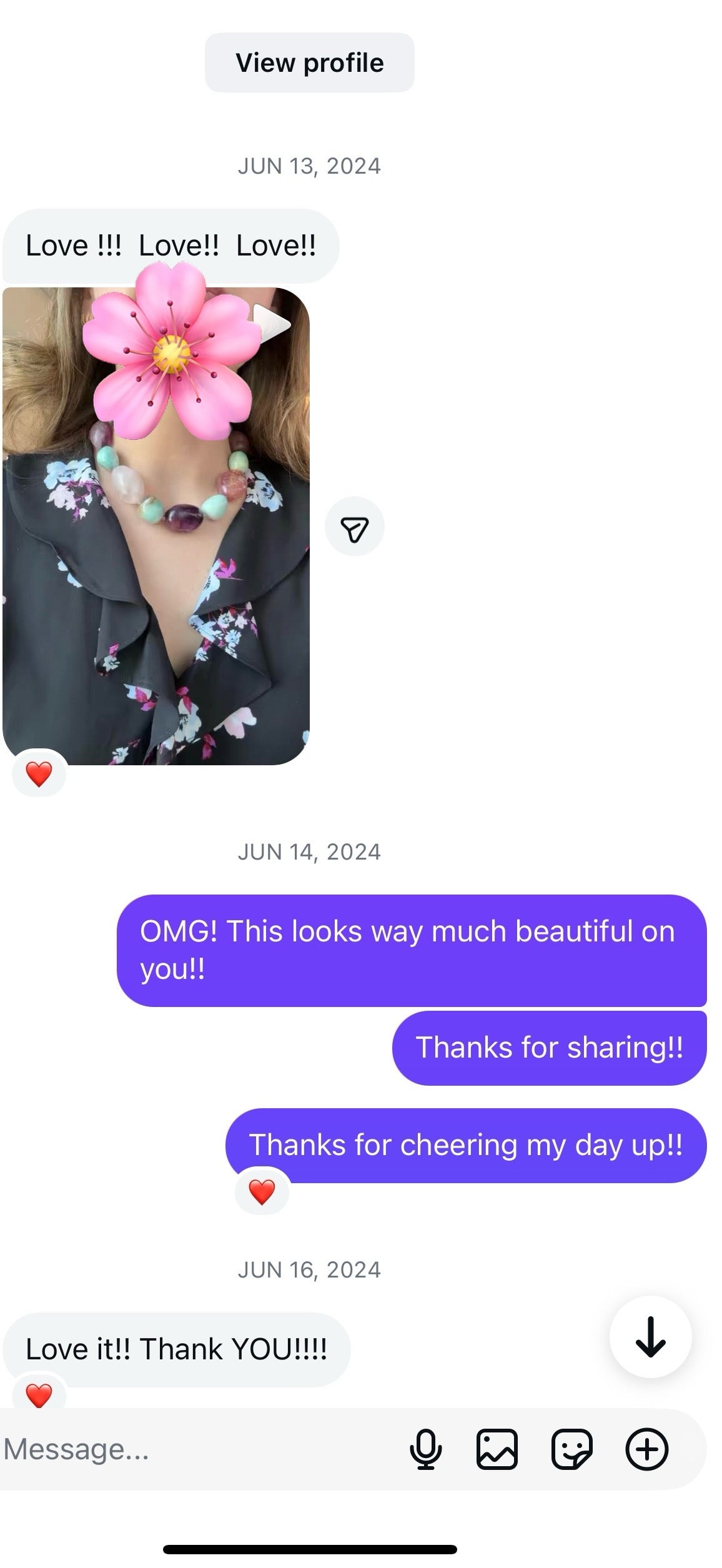Screen dimensions: 722x1568
Task: Record a voice message with the microphone
Action: coord(425,1449)
